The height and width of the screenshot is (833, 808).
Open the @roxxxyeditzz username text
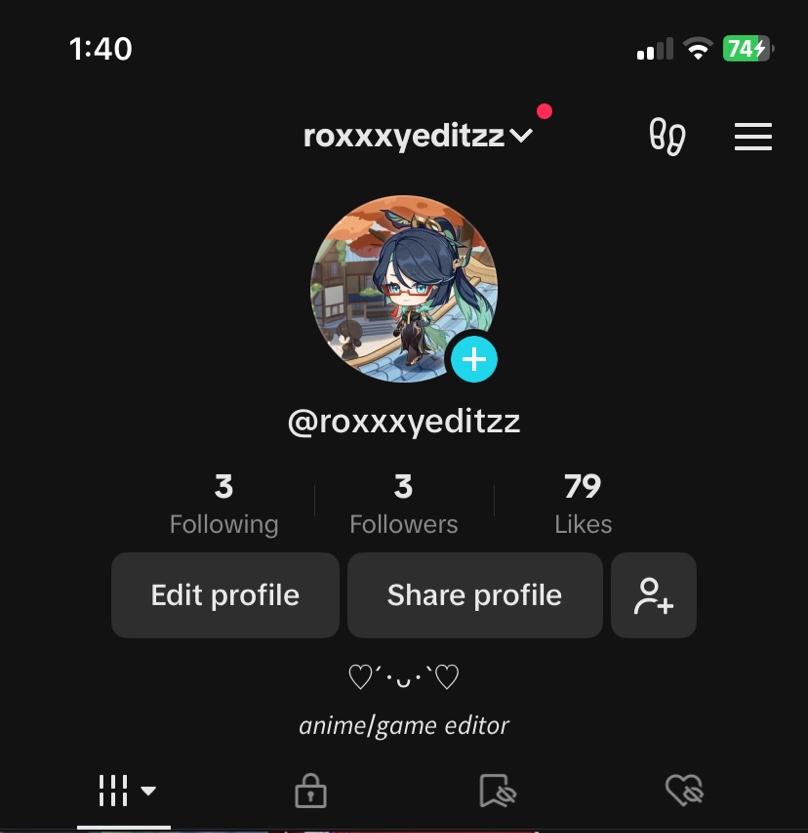pyautogui.click(x=403, y=421)
